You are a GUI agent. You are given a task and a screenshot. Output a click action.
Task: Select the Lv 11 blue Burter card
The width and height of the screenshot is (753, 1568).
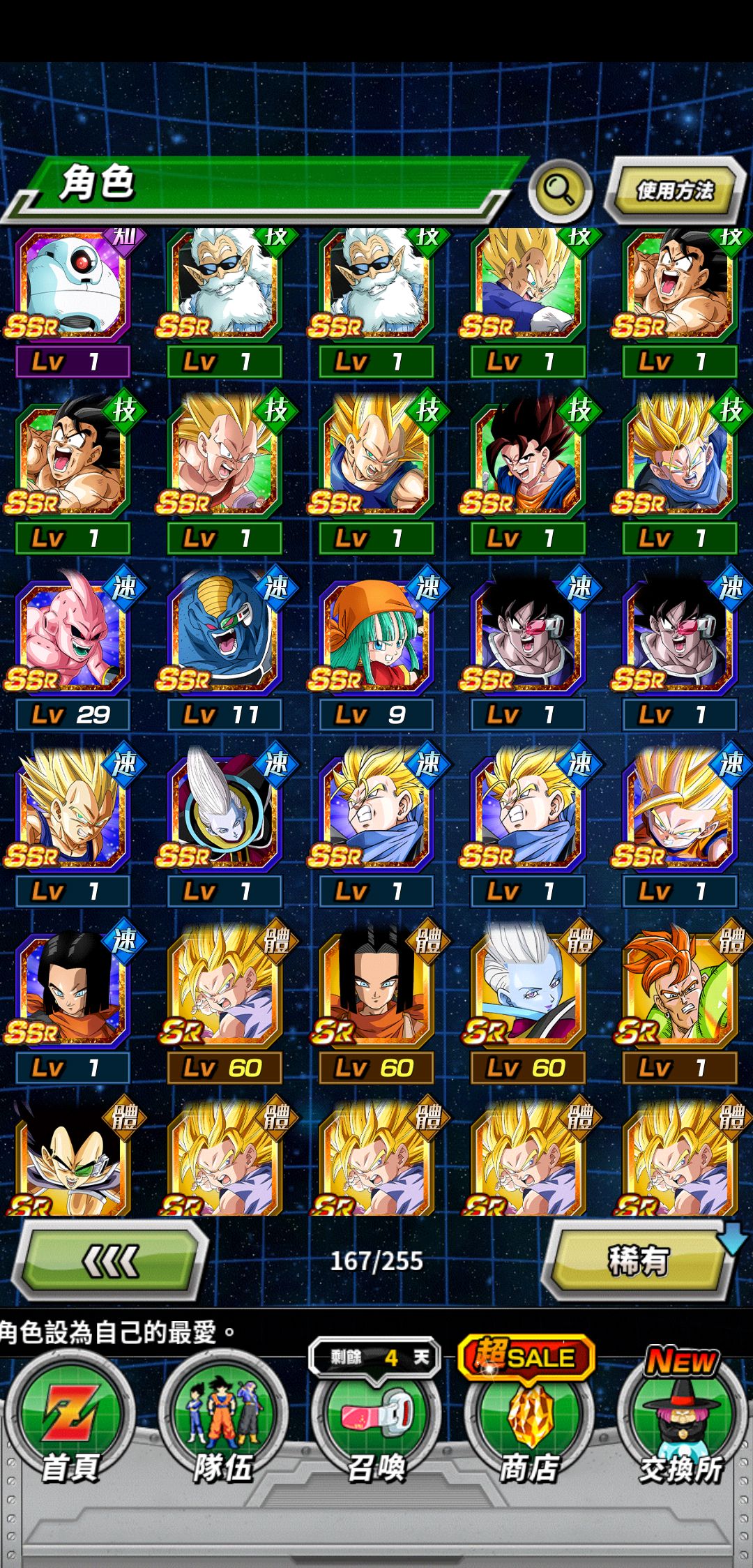click(x=225, y=649)
